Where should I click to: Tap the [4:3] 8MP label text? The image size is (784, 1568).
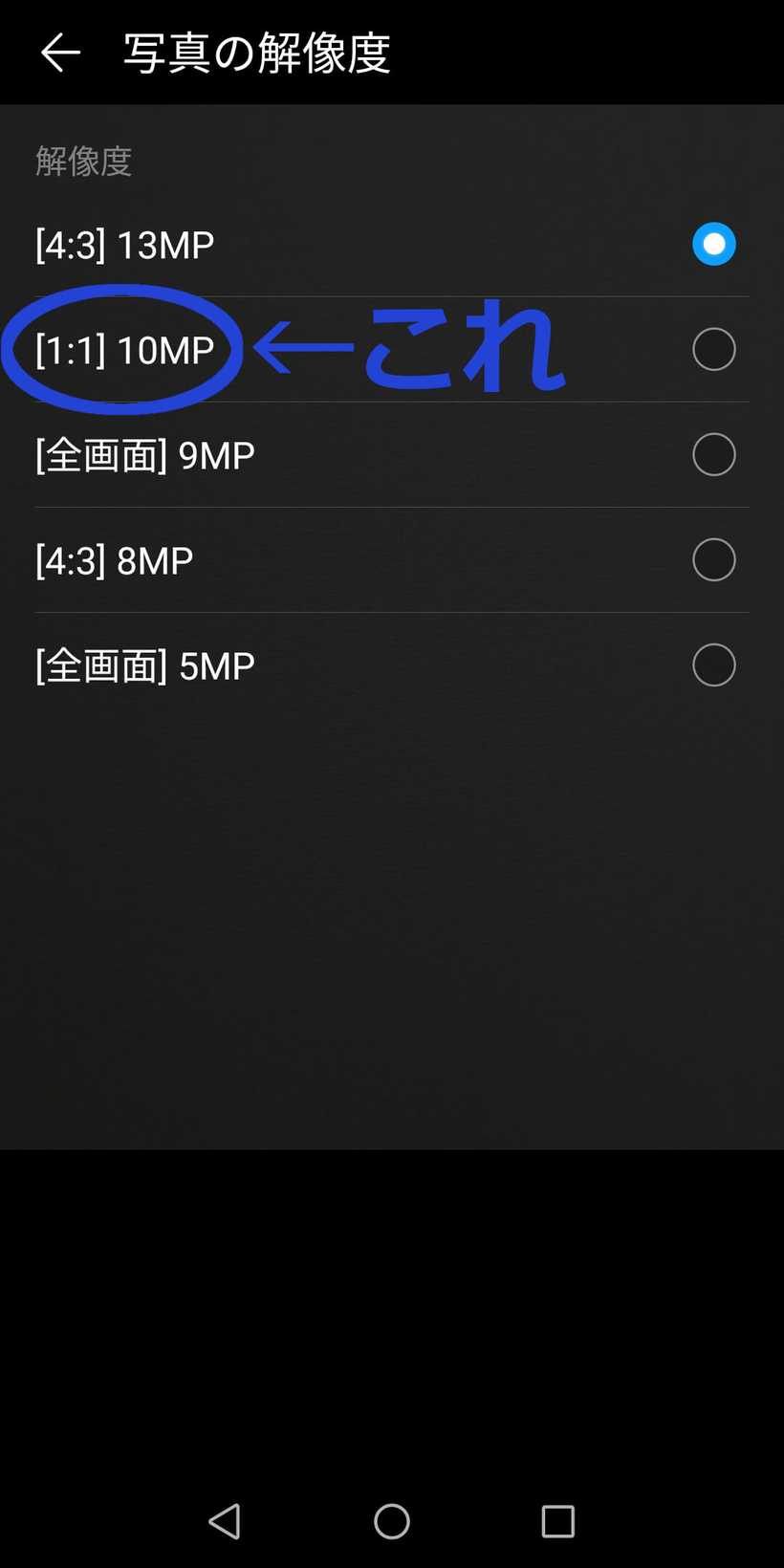coord(113,559)
